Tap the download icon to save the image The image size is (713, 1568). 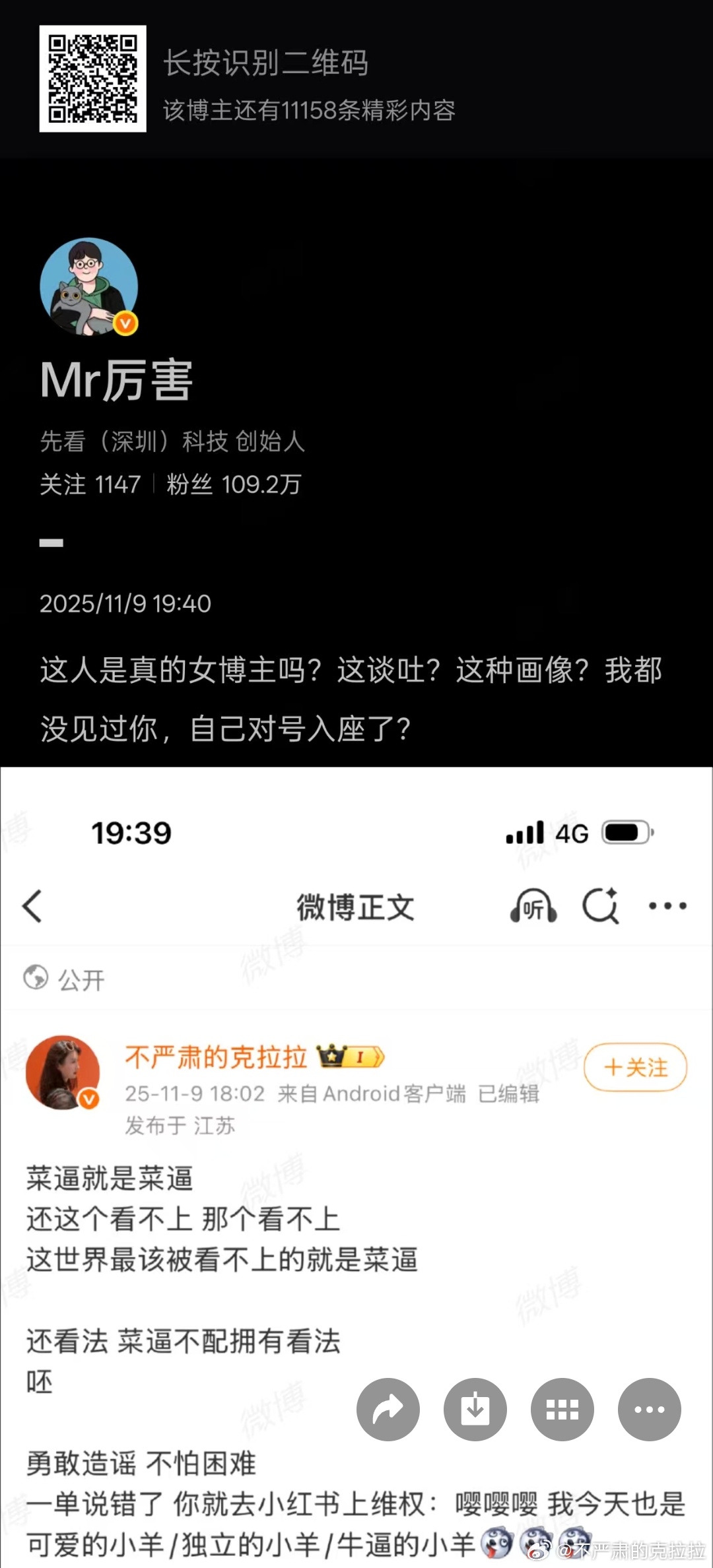(x=475, y=1410)
